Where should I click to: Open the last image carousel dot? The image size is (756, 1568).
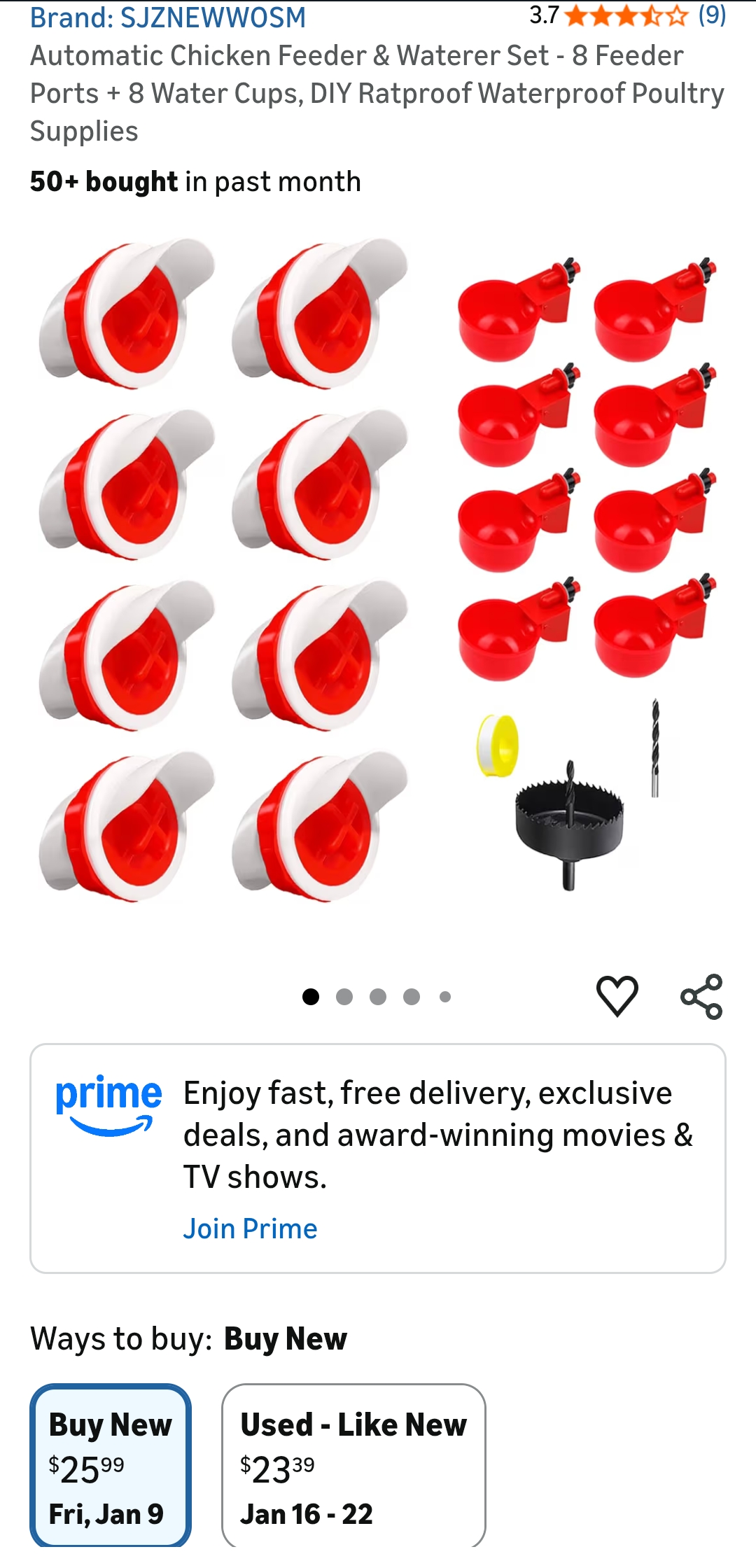[444, 997]
